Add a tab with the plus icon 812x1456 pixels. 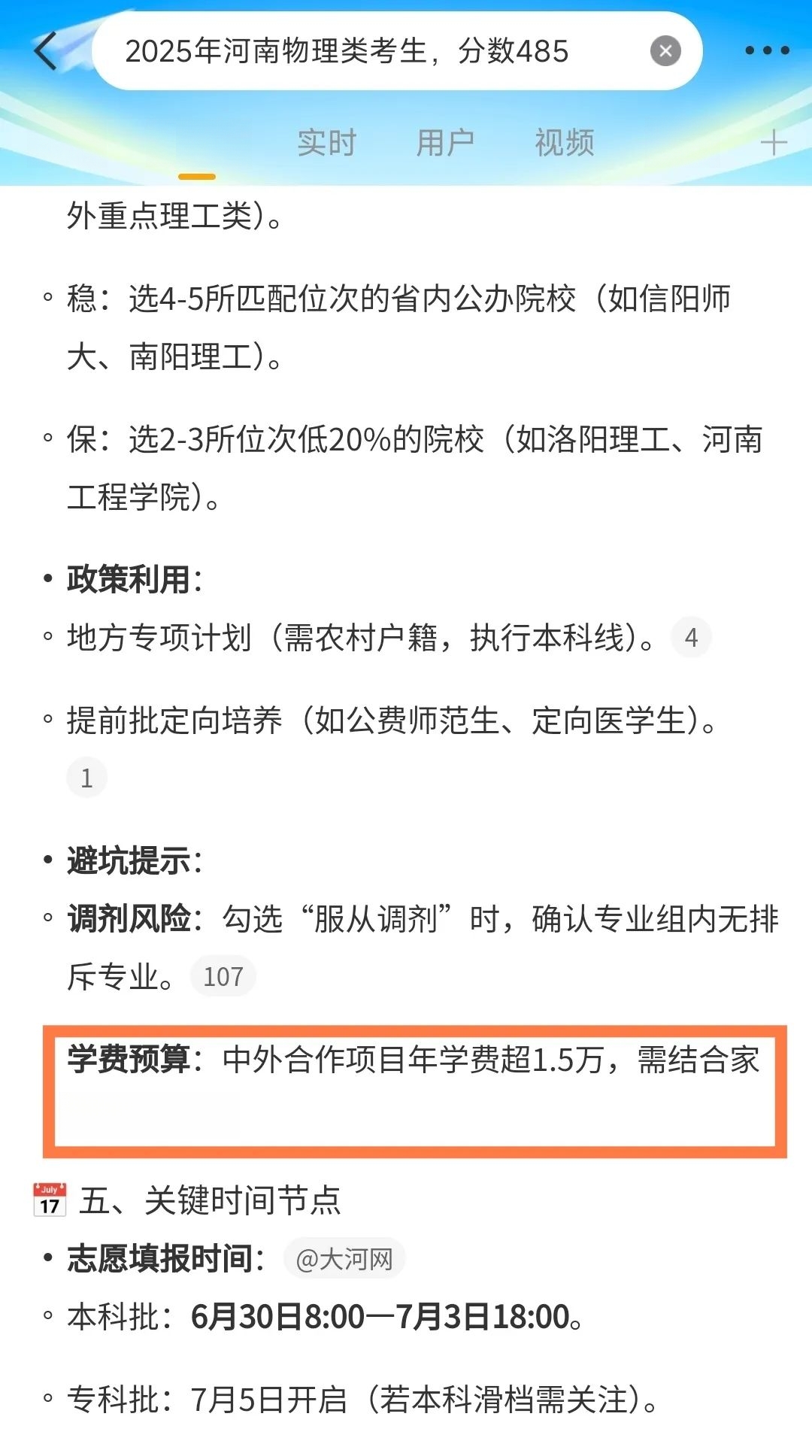click(x=774, y=142)
